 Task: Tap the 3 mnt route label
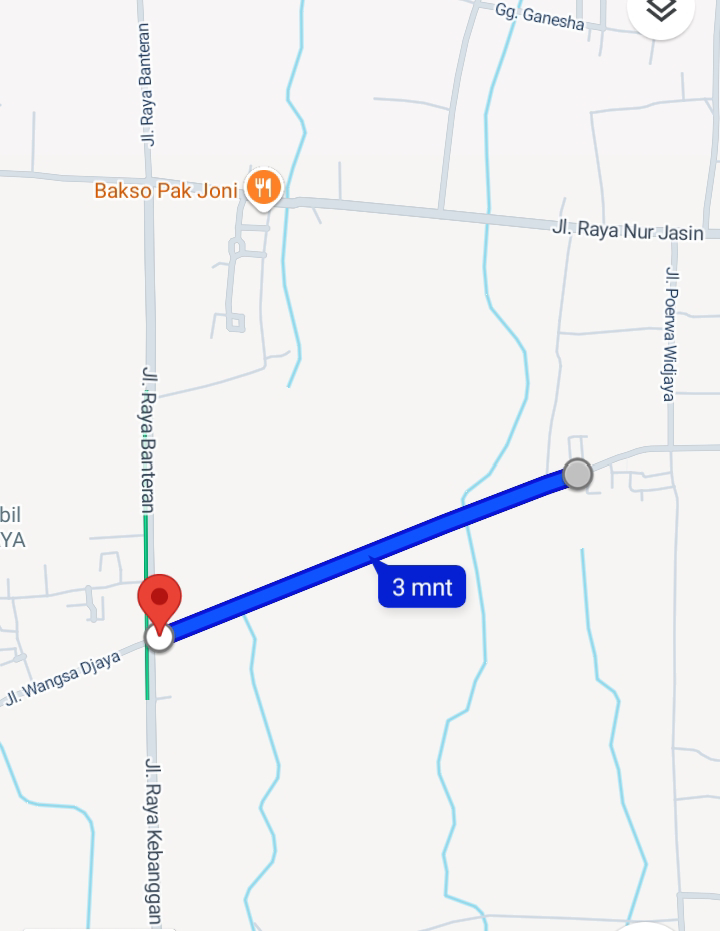tap(422, 587)
